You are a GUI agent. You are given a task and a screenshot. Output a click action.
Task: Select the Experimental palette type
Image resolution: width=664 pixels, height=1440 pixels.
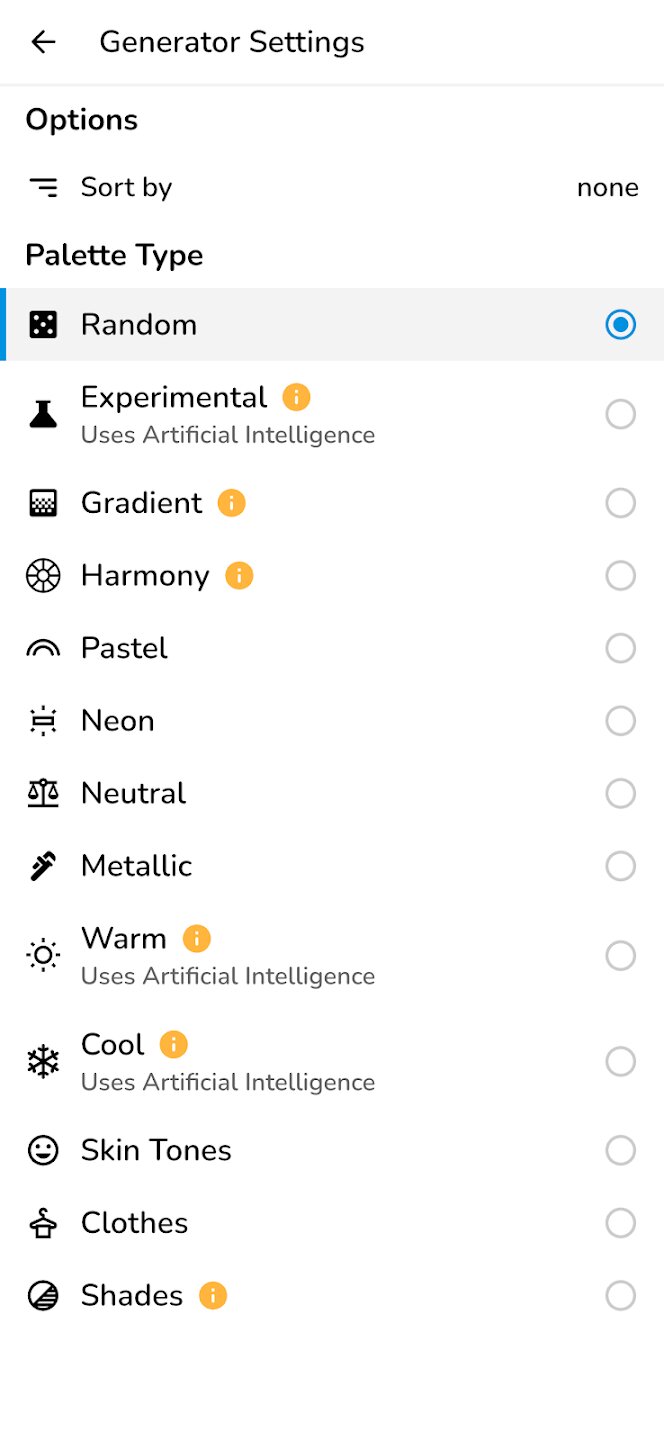point(332,413)
